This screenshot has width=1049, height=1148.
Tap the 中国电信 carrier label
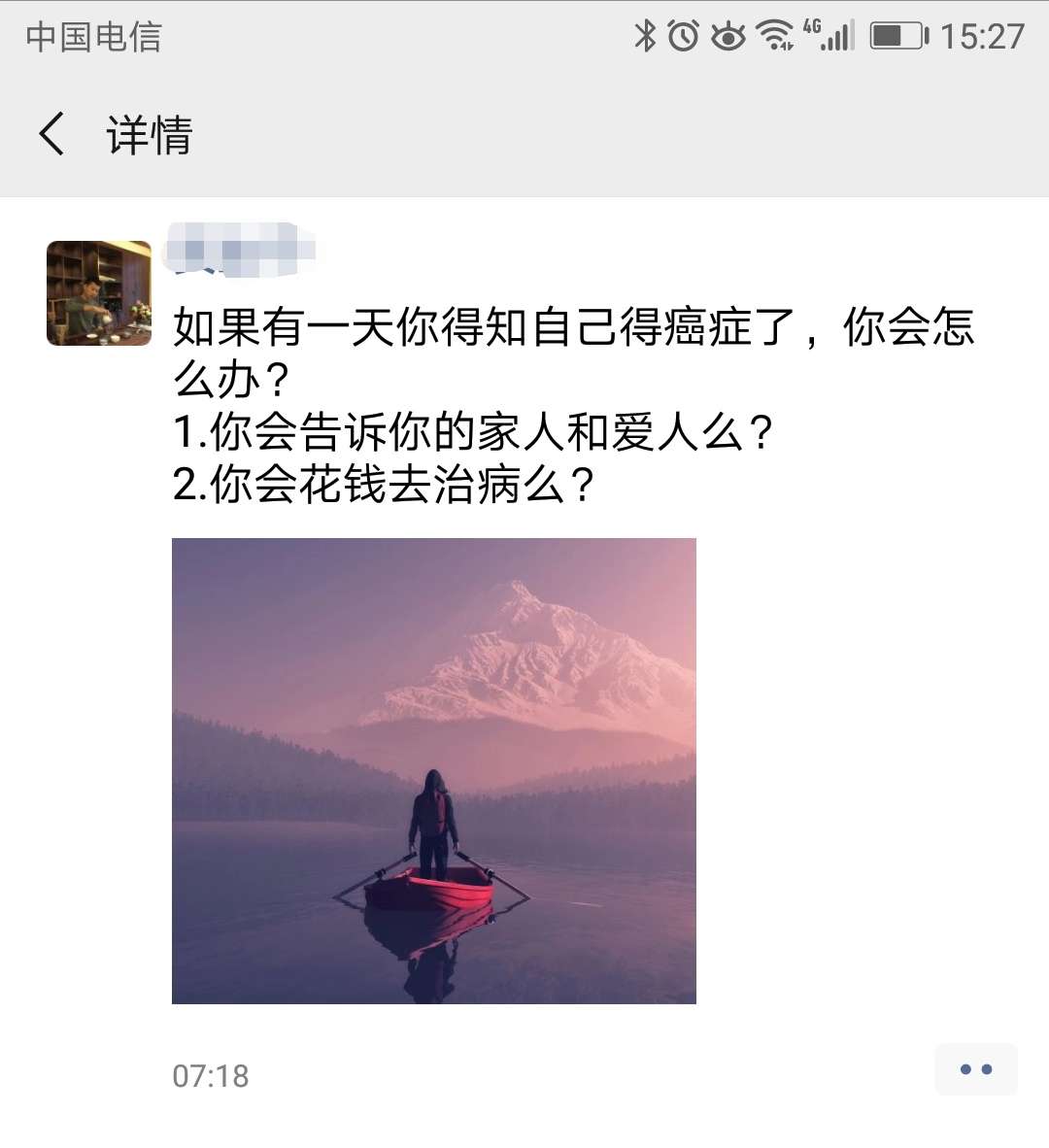click(94, 38)
